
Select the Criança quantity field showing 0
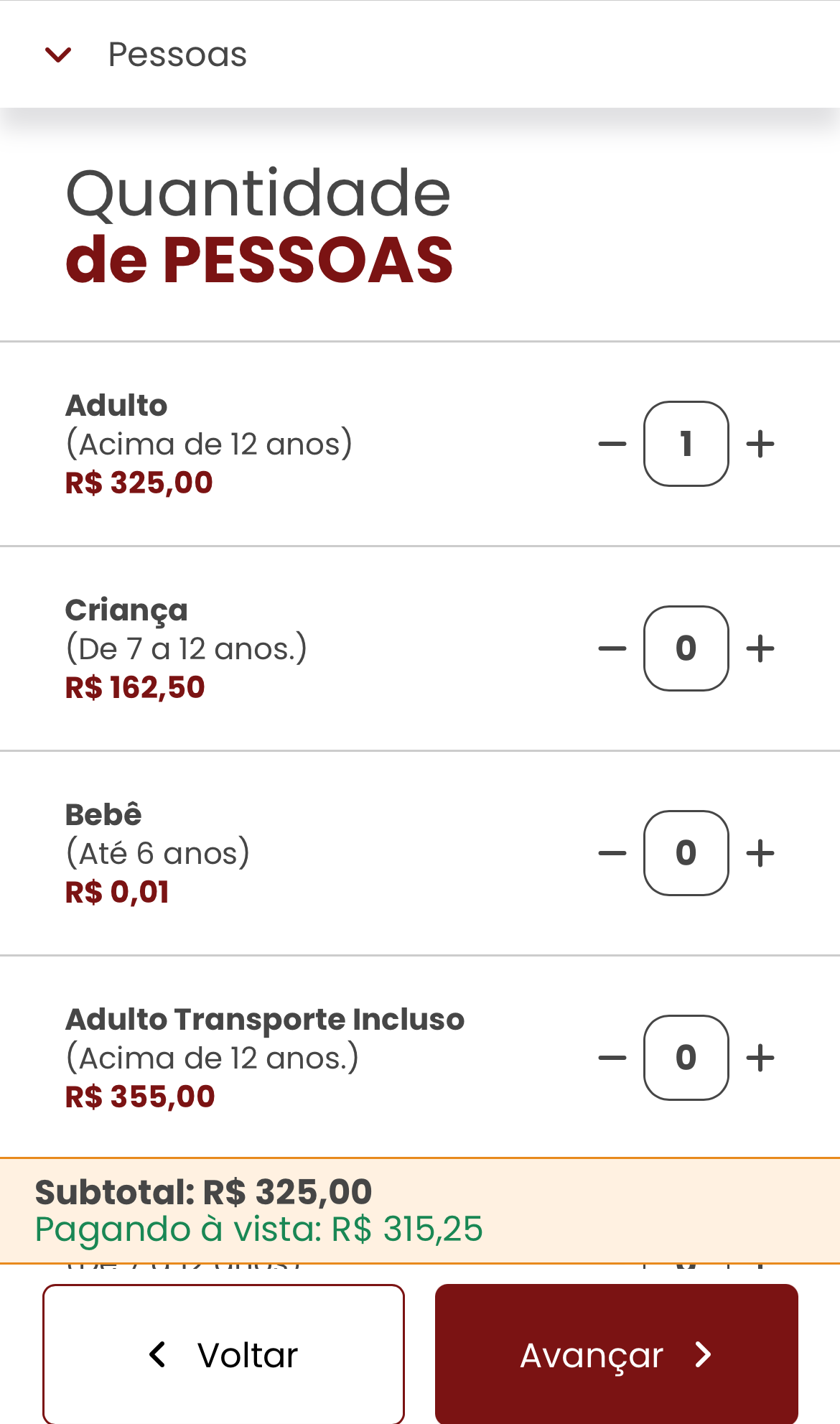686,648
